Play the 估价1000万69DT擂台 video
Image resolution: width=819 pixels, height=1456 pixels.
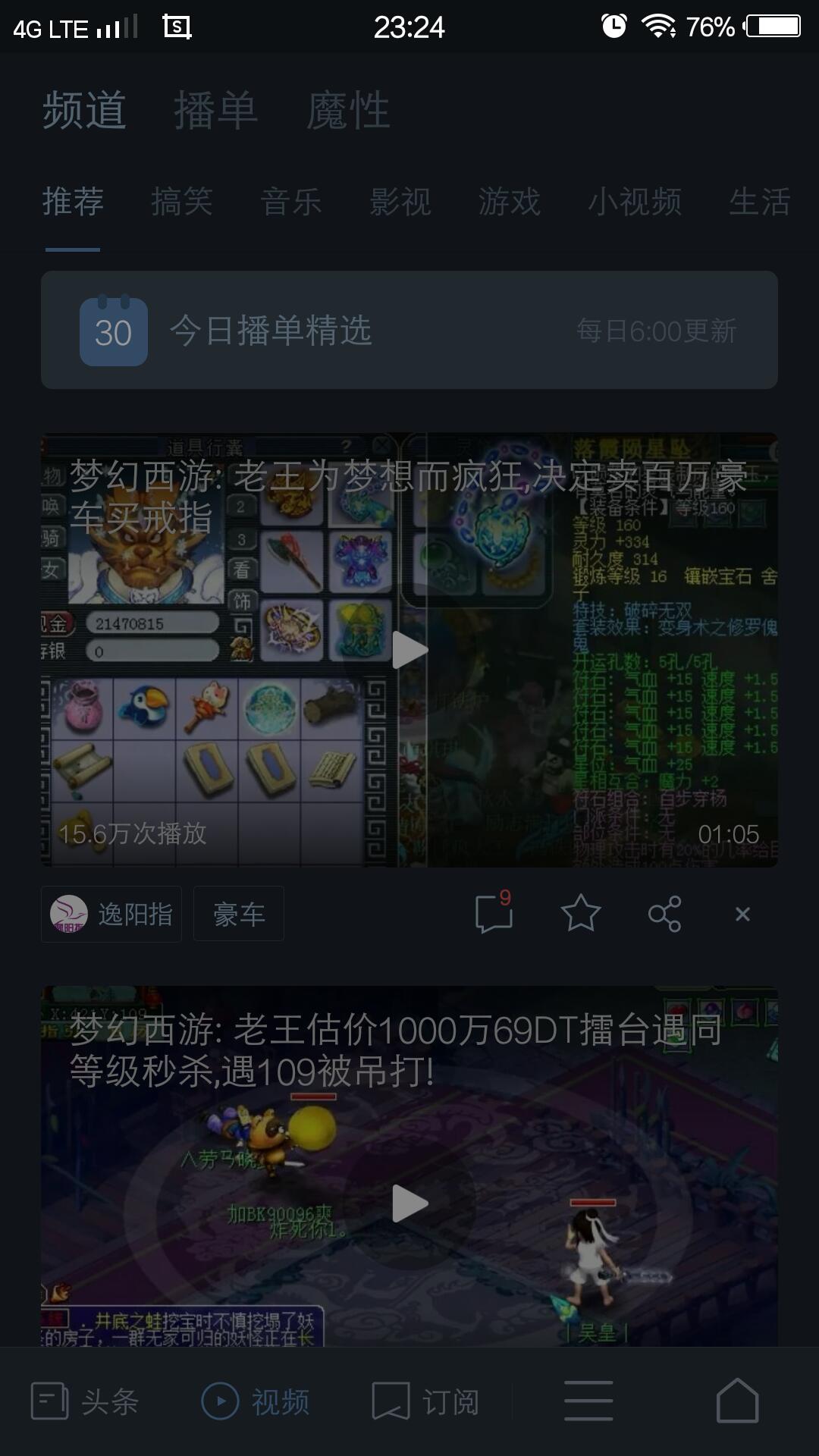[409, 1203]
